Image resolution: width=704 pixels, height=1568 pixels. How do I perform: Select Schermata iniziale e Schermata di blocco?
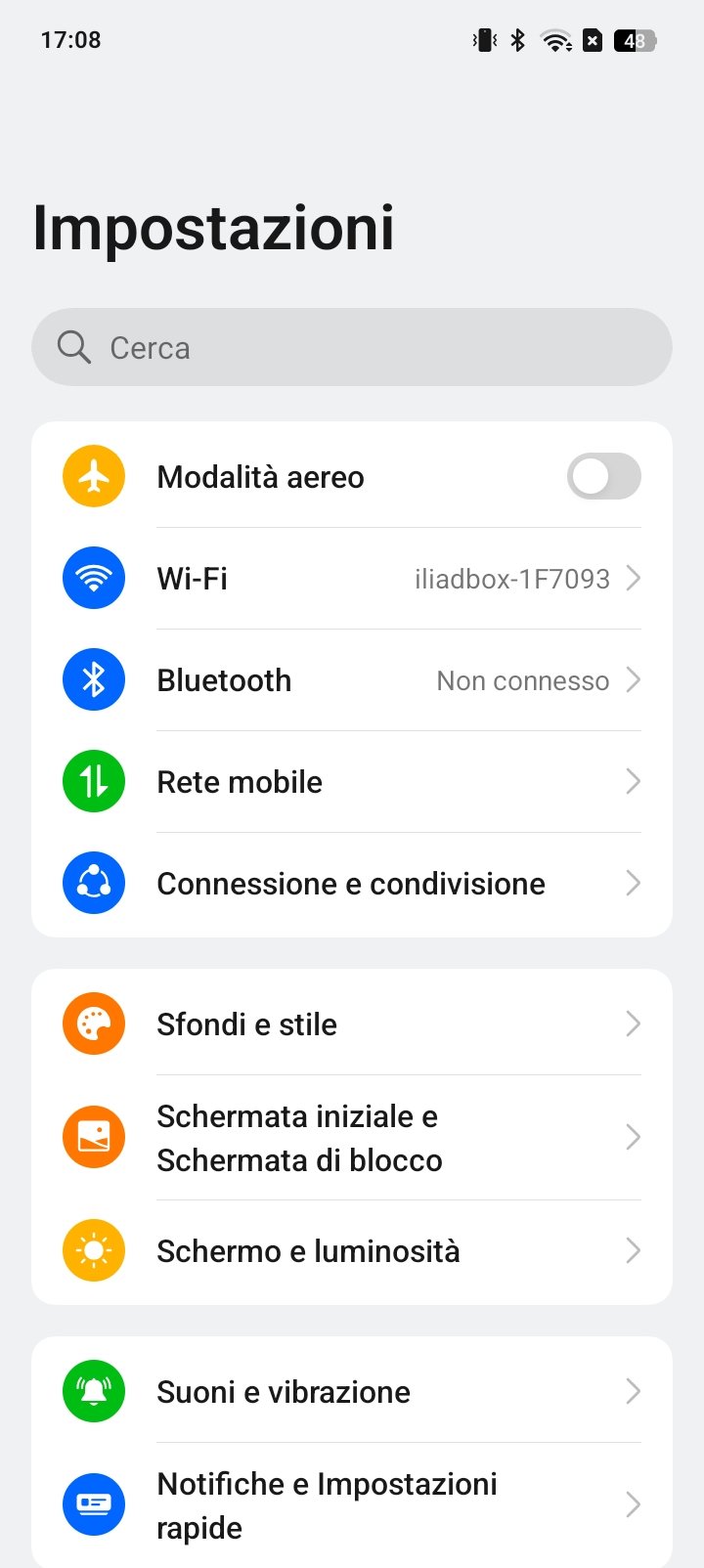(x=352, y=1138)
